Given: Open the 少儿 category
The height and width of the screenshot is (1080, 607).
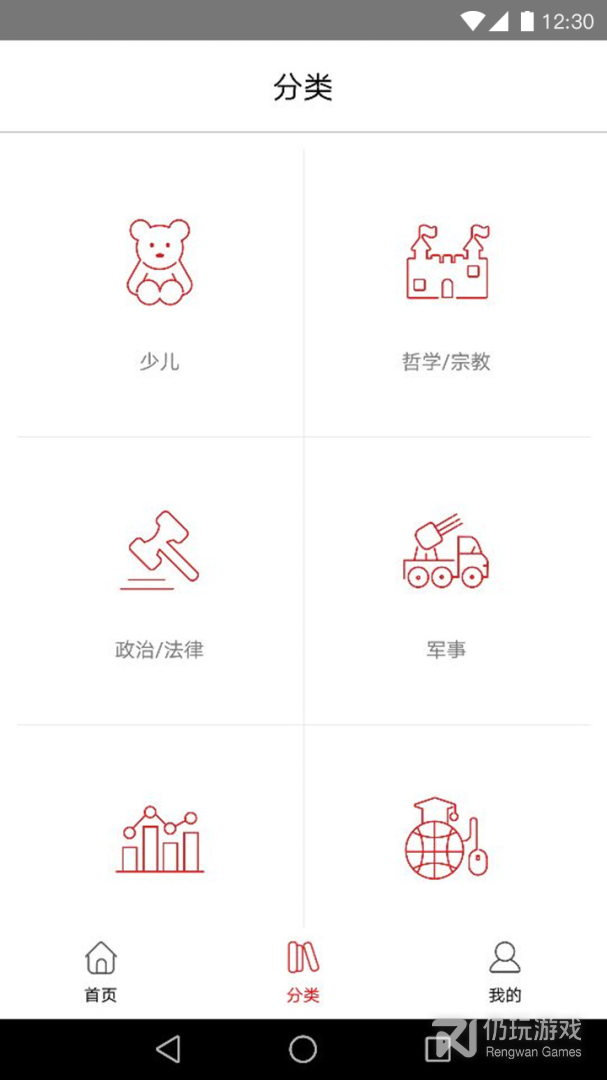Looking at the screenshot, I should click(160, 293).
